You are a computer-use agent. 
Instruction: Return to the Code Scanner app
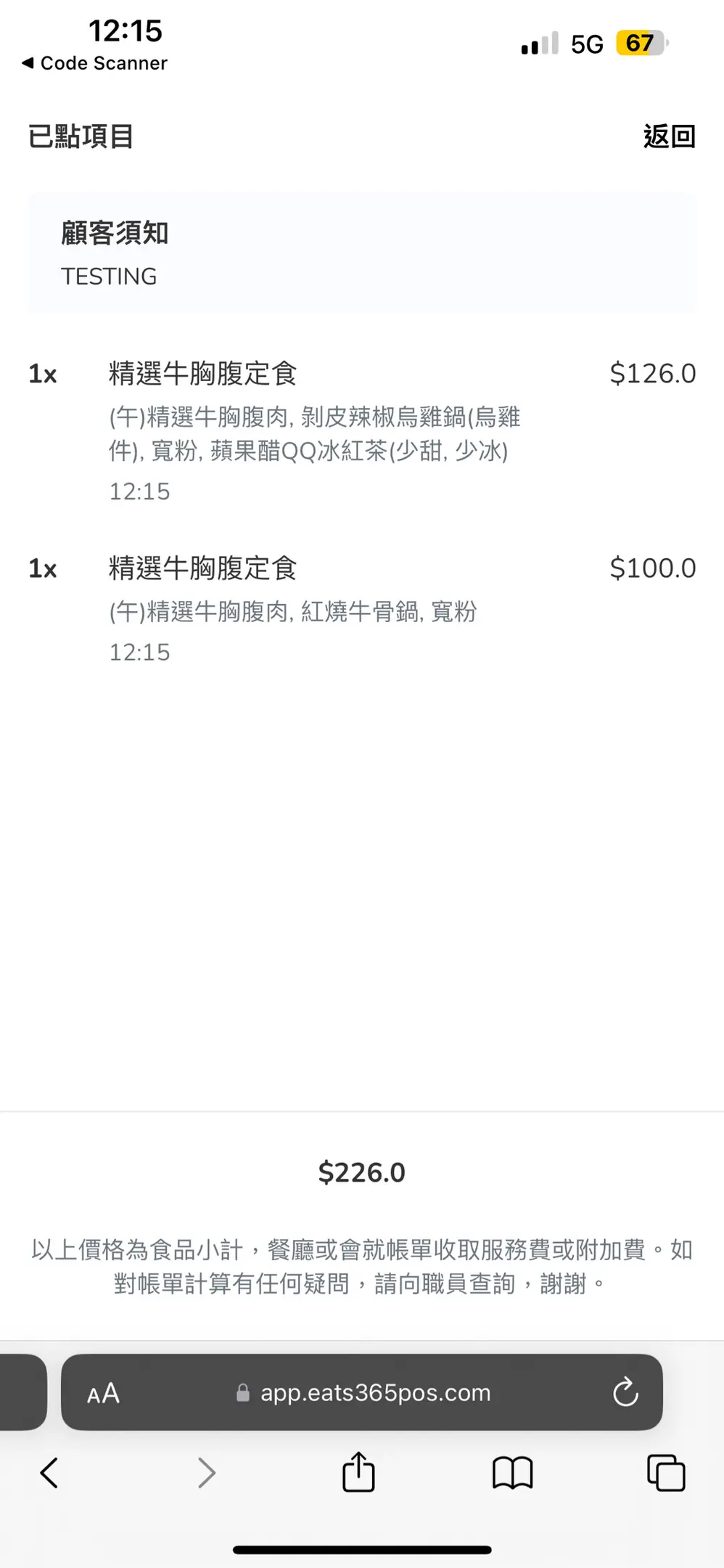(95, 63)
